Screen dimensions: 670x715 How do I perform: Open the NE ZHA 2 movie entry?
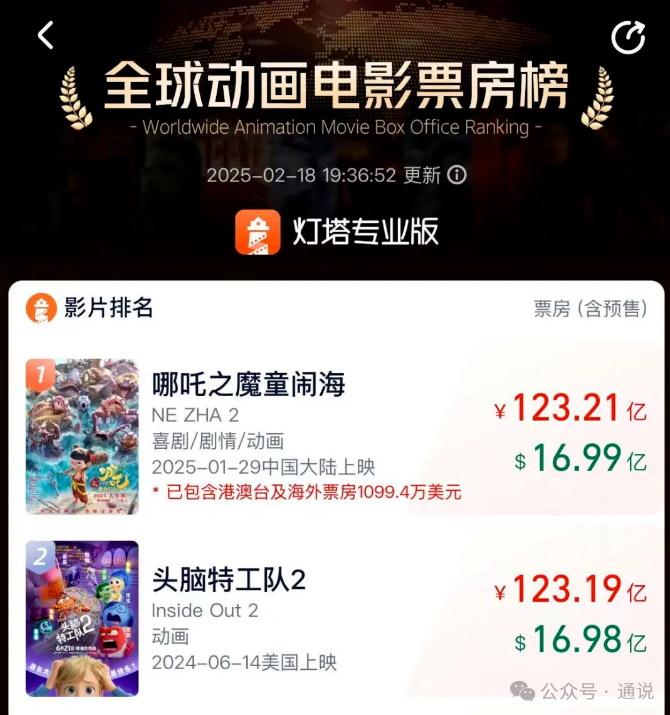pos(250,383)
